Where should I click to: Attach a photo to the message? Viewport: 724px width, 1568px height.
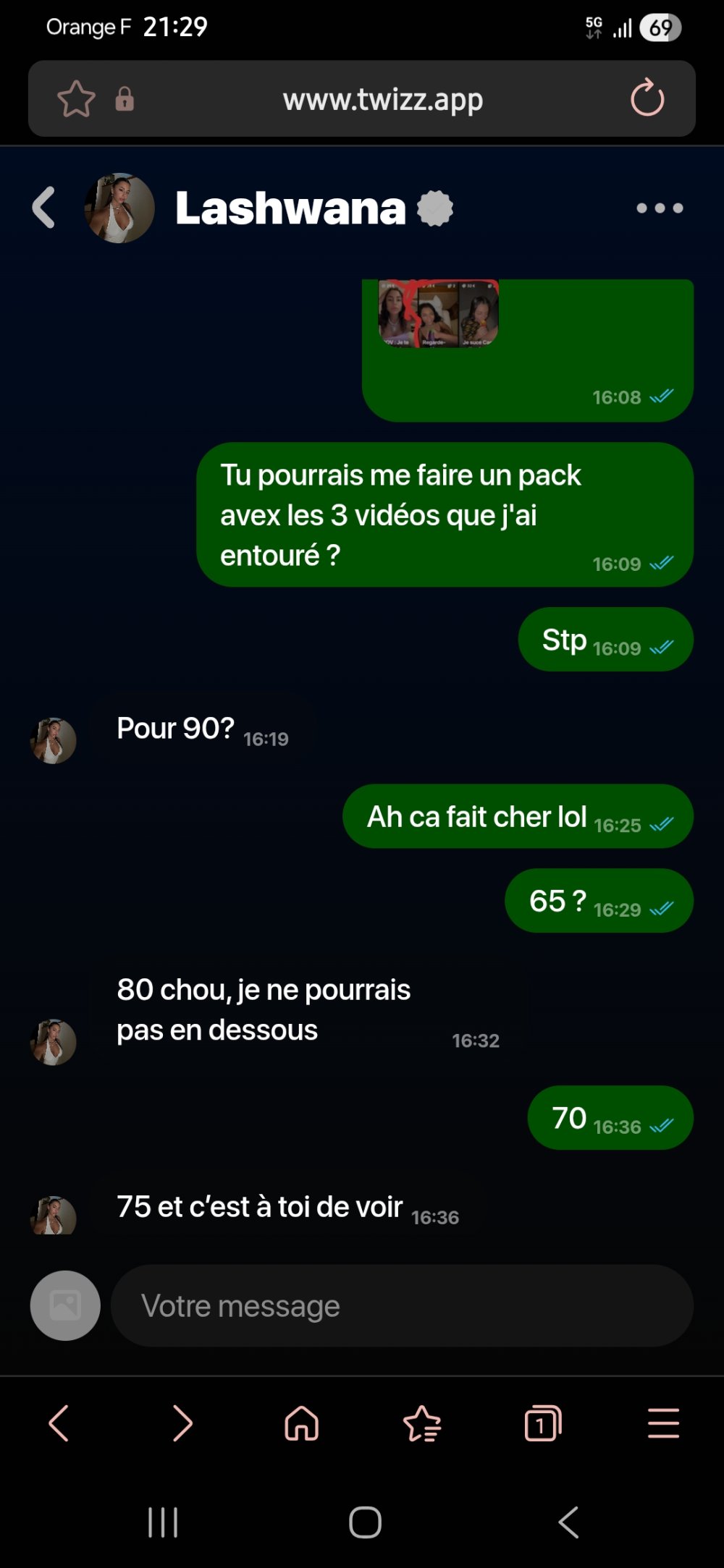[x=65, y=1305]
